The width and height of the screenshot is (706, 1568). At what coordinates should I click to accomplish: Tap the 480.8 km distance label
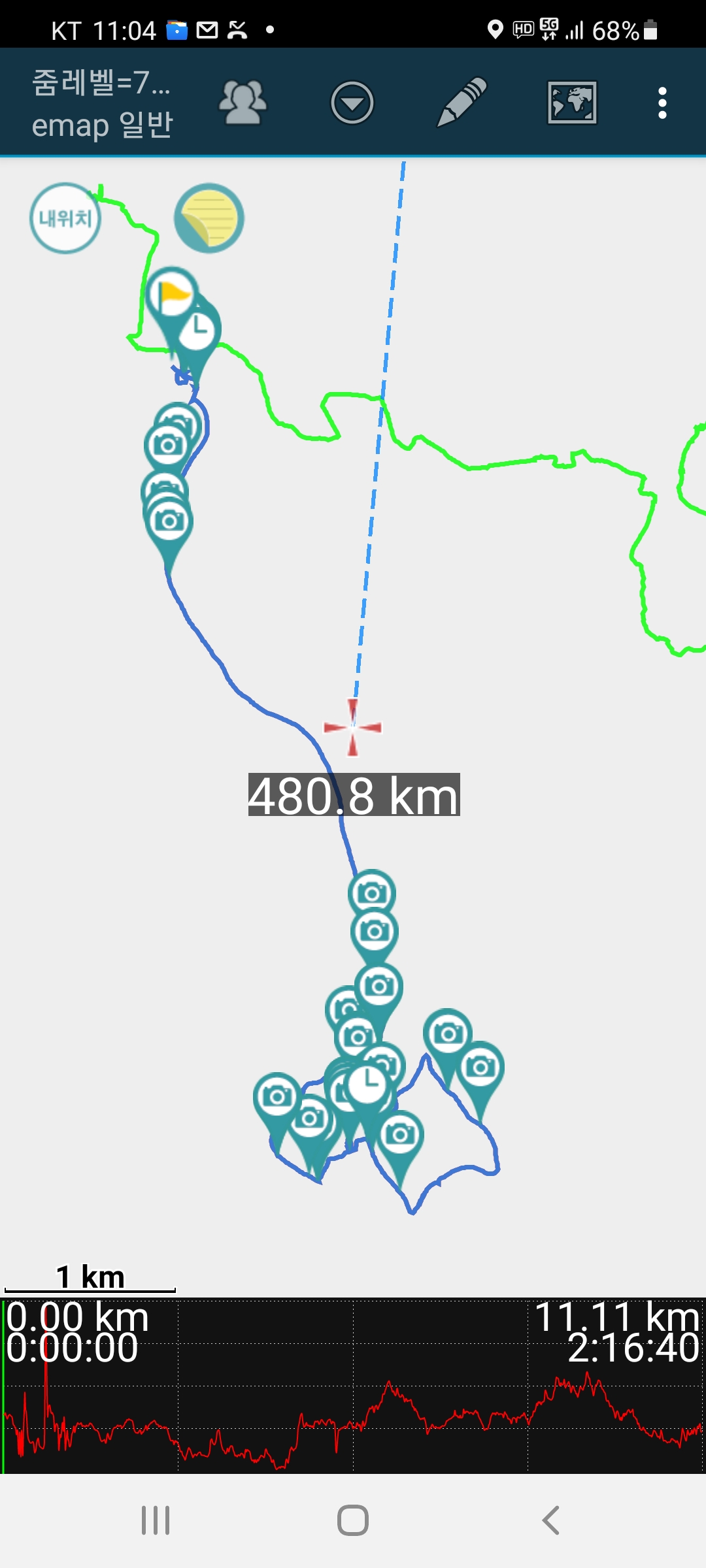tap(354, 794)
